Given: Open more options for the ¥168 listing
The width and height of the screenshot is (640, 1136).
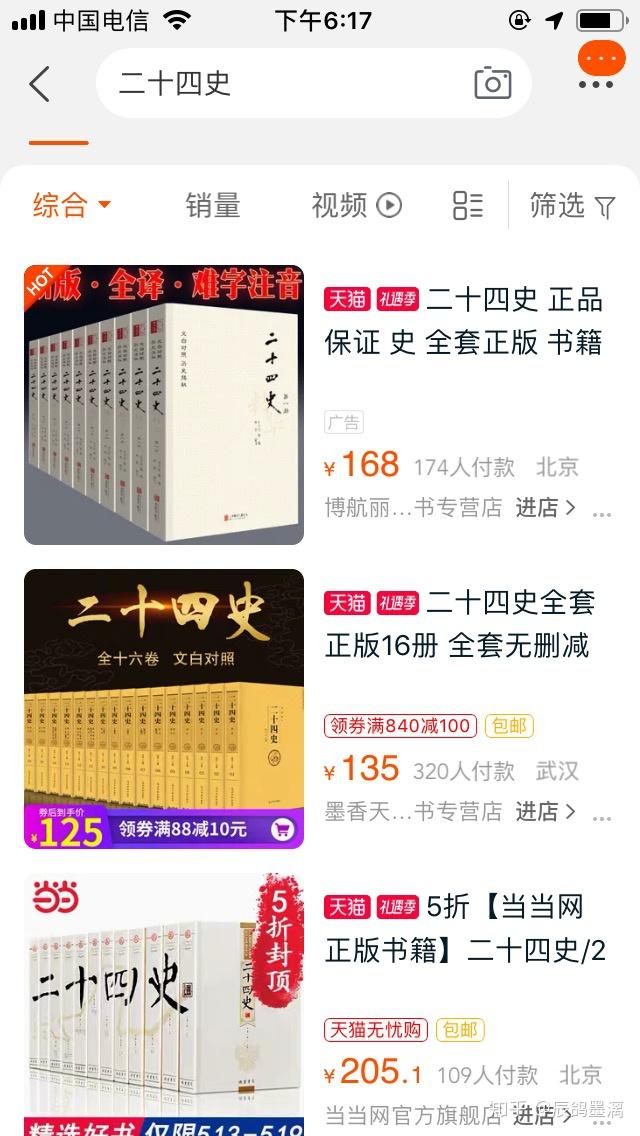Looking at the screenshot, I should coord(602,510).
